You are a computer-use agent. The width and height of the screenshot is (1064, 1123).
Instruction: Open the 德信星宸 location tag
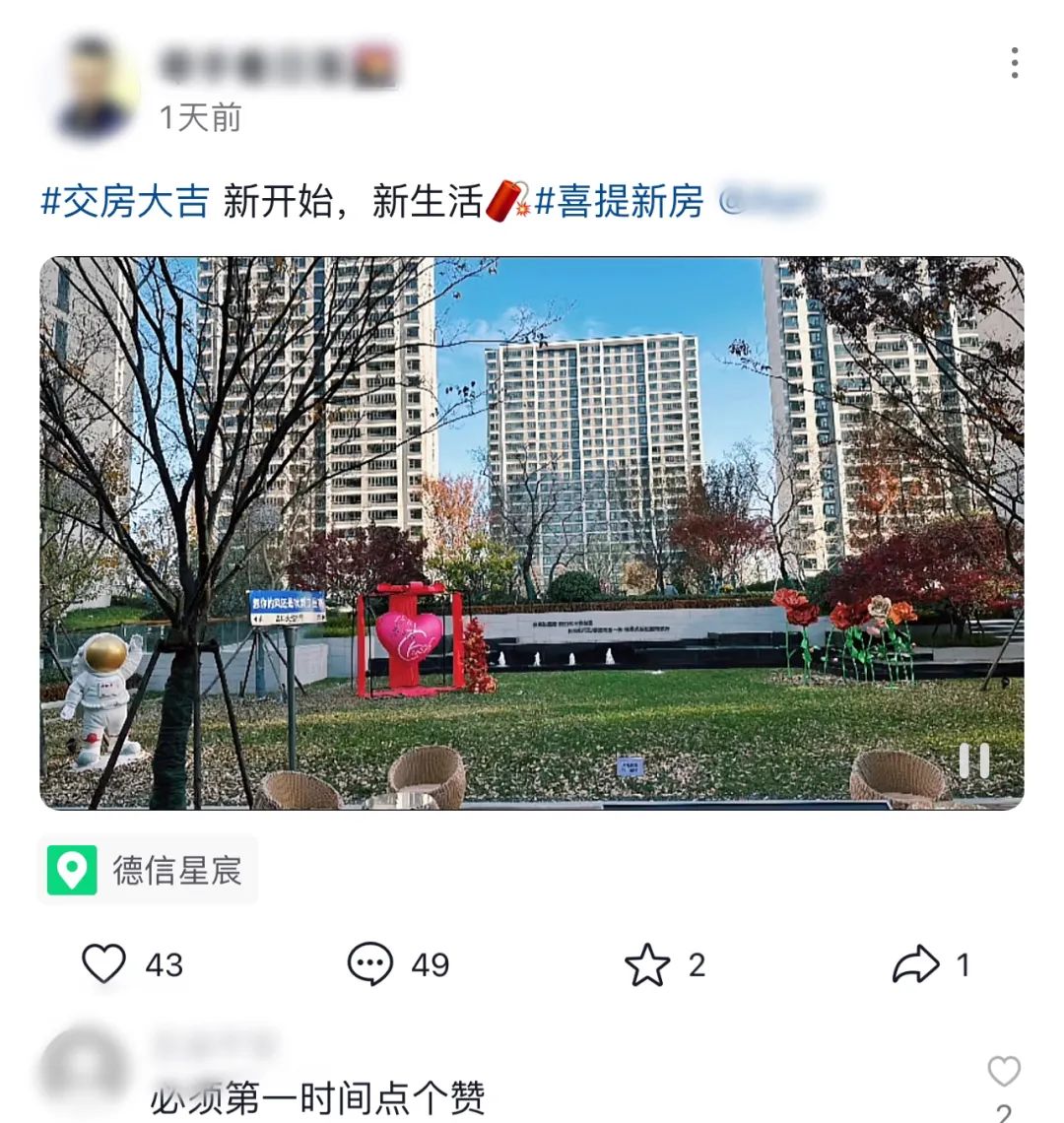click(x=148, y=871)
